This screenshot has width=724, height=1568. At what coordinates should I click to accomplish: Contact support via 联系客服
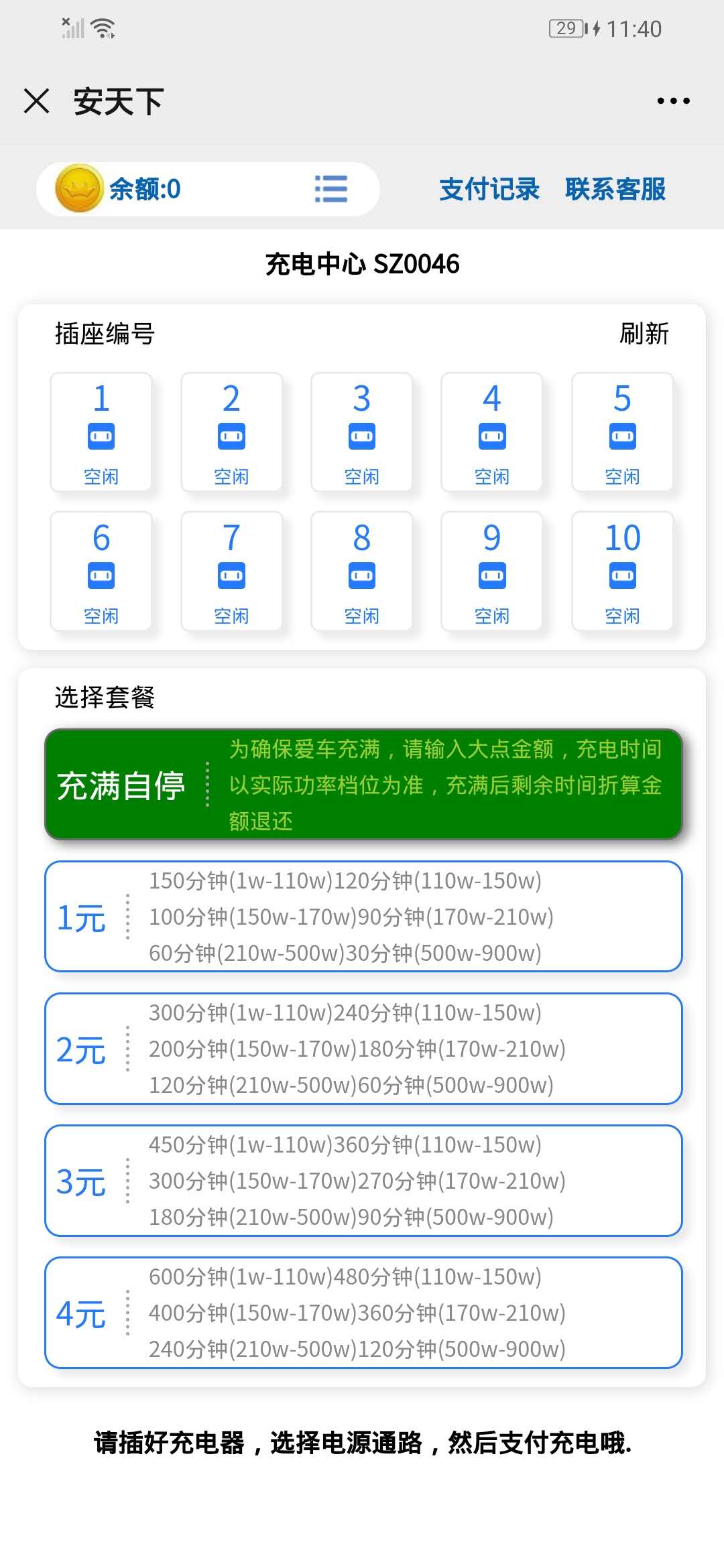click(615, 190)
